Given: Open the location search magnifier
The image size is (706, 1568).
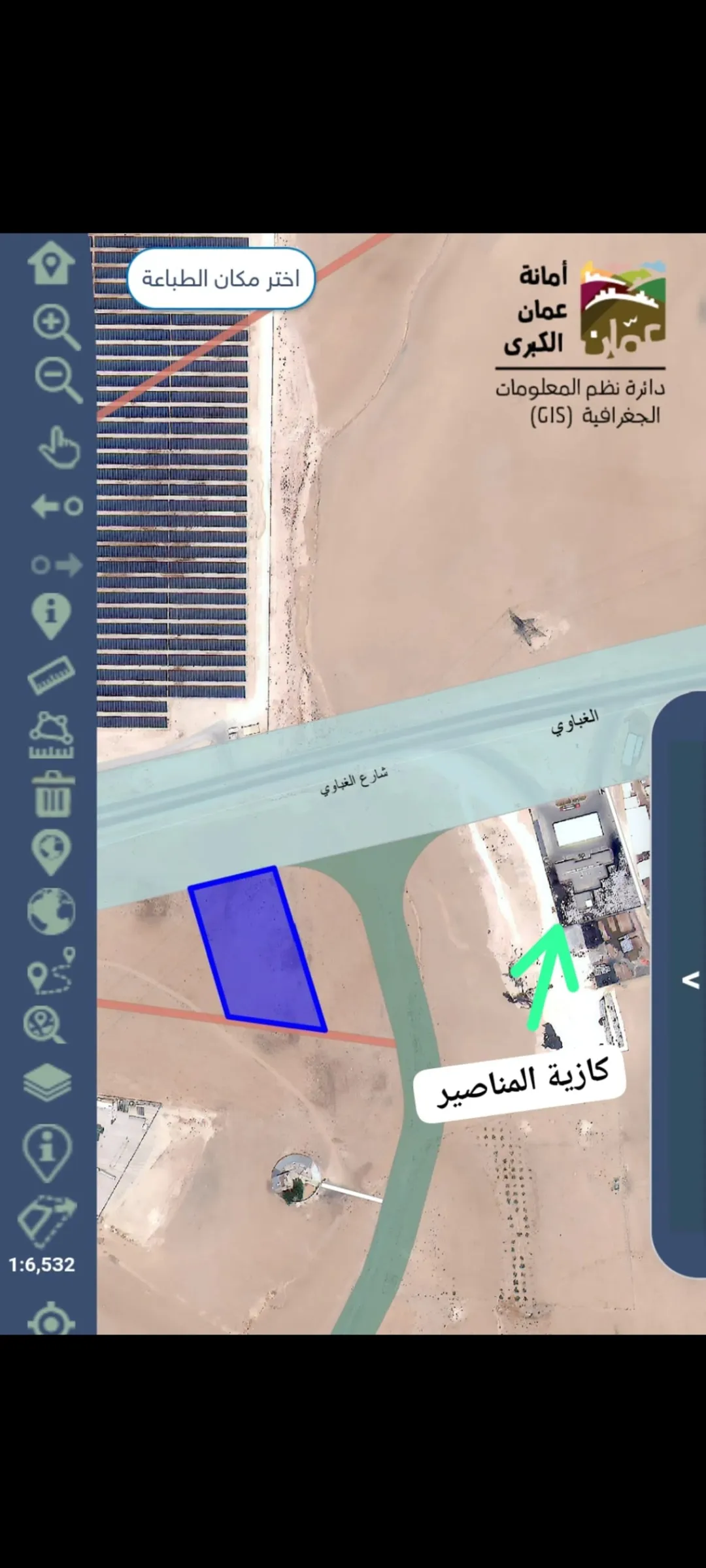Looking at the screenshot, I should point(45,1026).
